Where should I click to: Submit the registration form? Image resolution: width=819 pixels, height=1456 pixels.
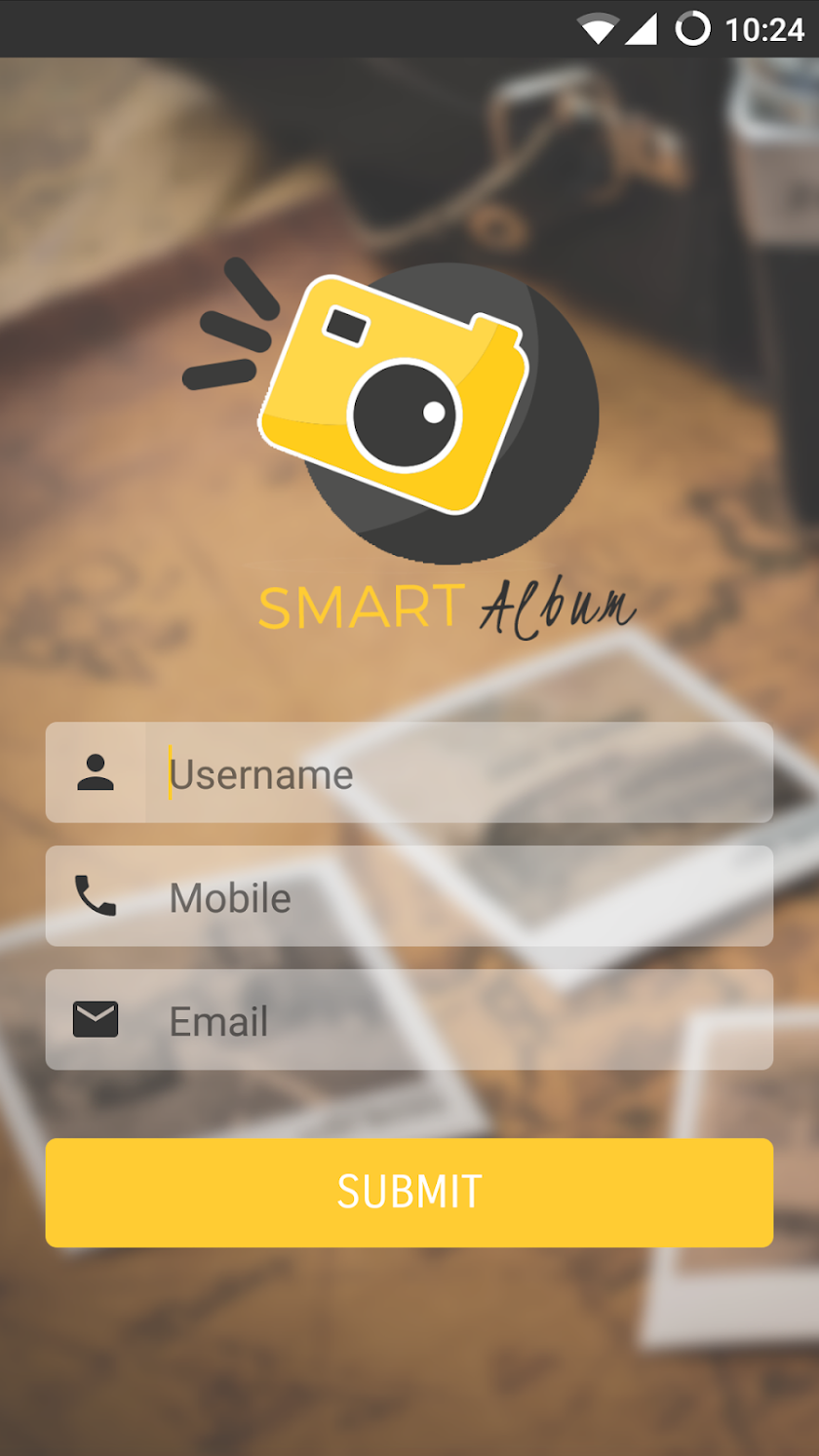(x=409, y=1192)
